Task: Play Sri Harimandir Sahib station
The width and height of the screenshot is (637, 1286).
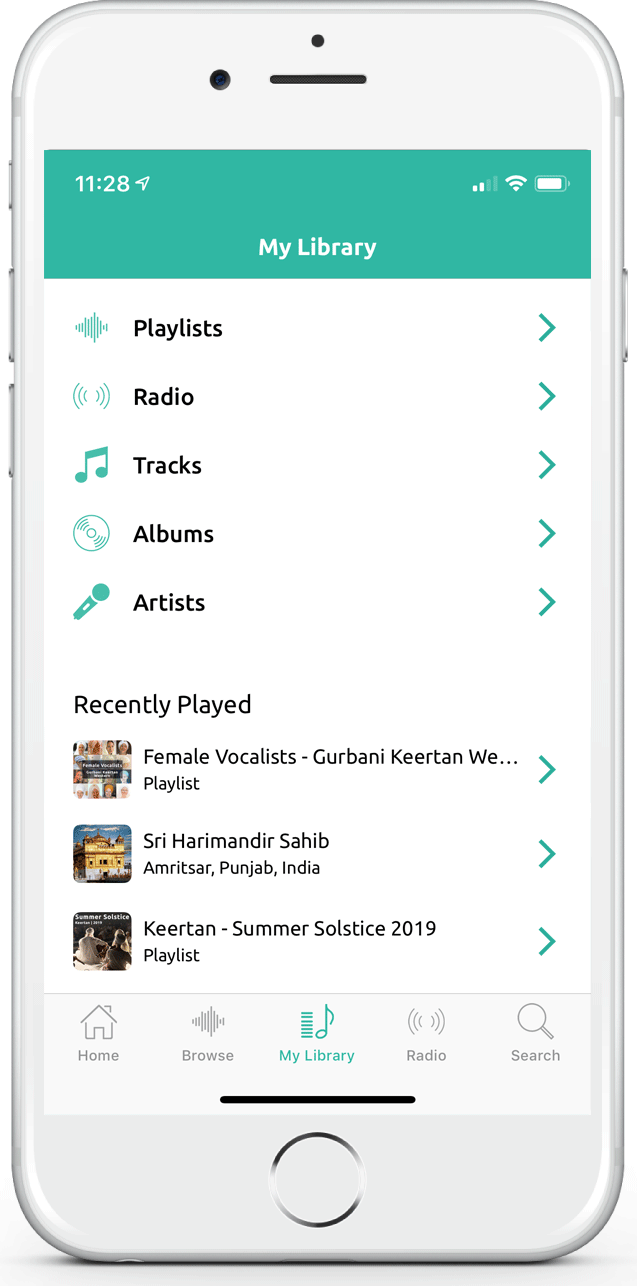Action: click(317, 853)
